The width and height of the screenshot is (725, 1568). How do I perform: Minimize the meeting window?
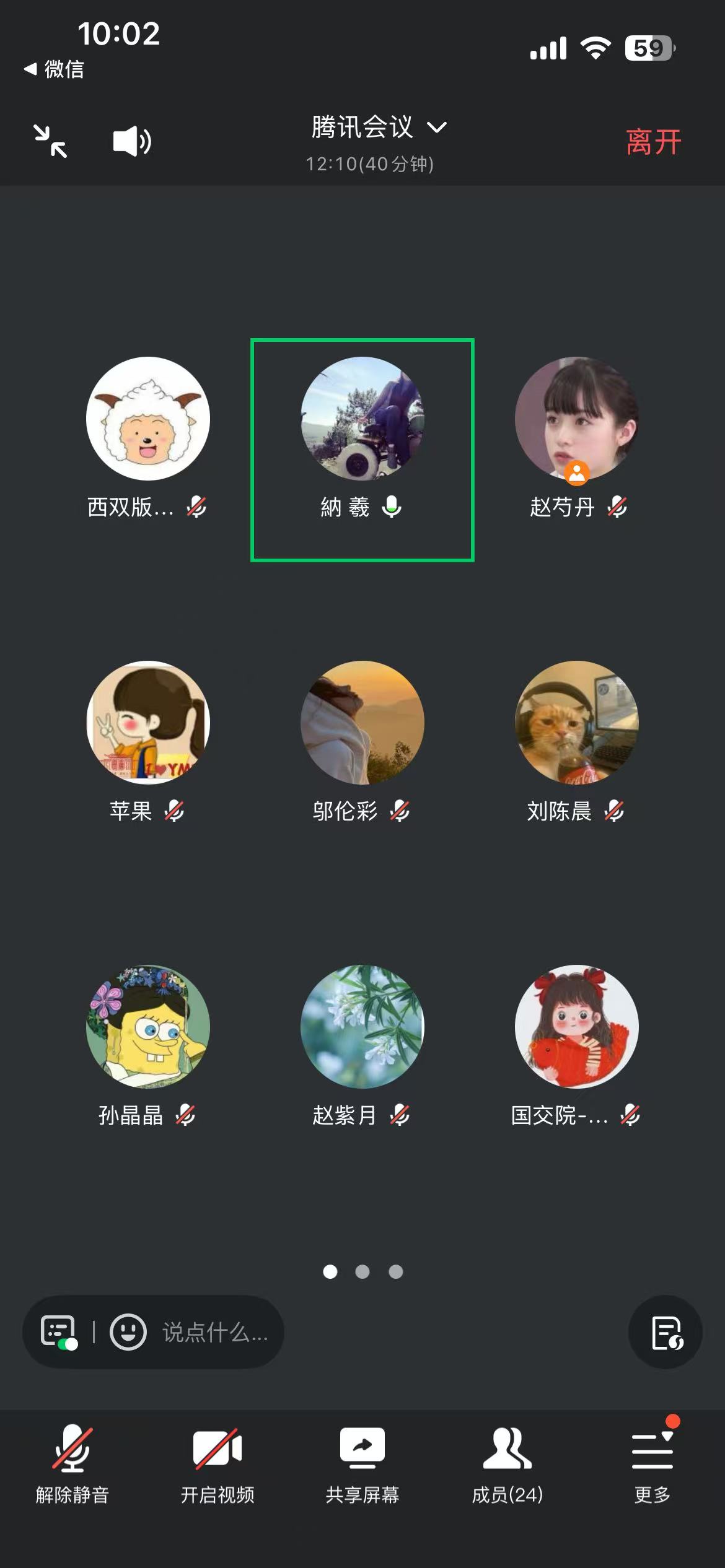[x=50, y=141]
